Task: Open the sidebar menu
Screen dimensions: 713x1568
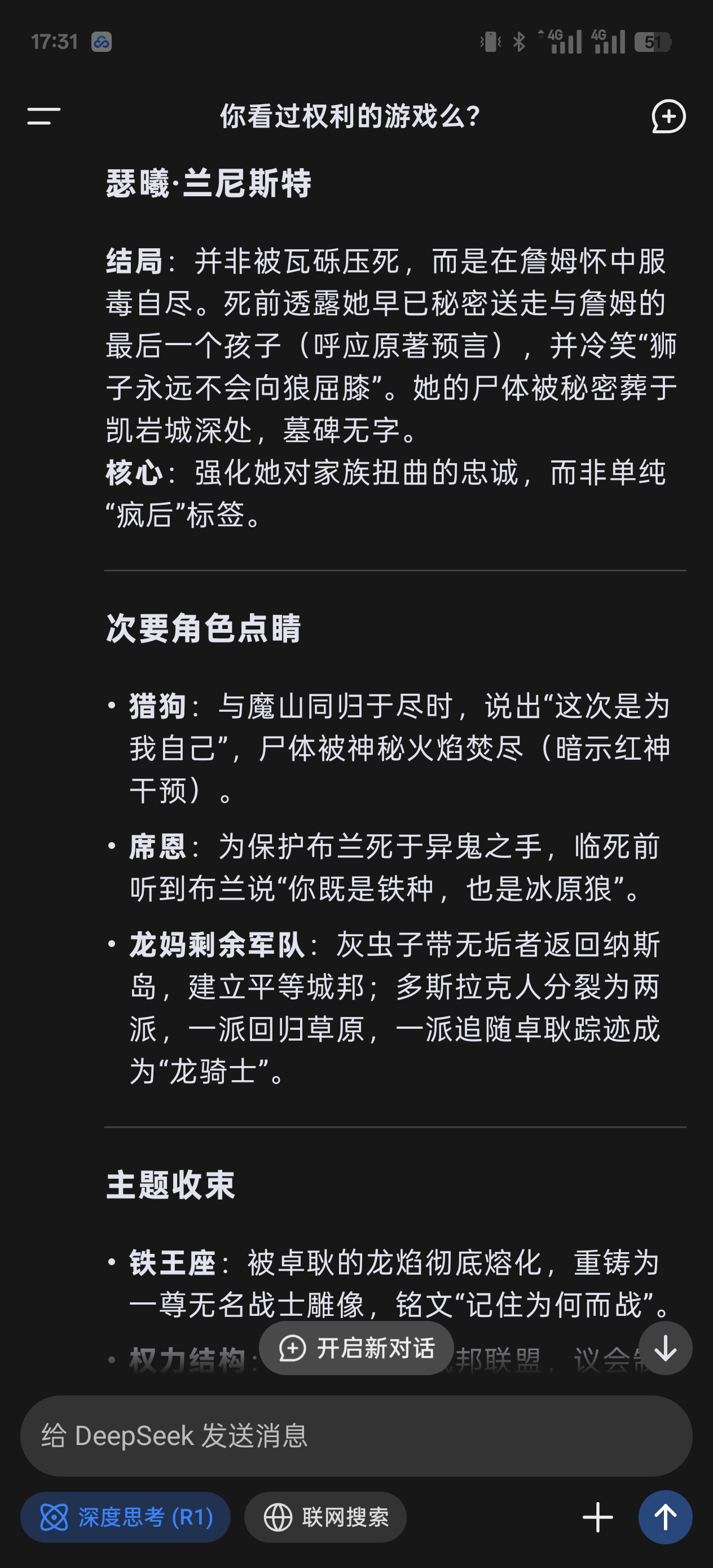Action: (x=44, y=116)
